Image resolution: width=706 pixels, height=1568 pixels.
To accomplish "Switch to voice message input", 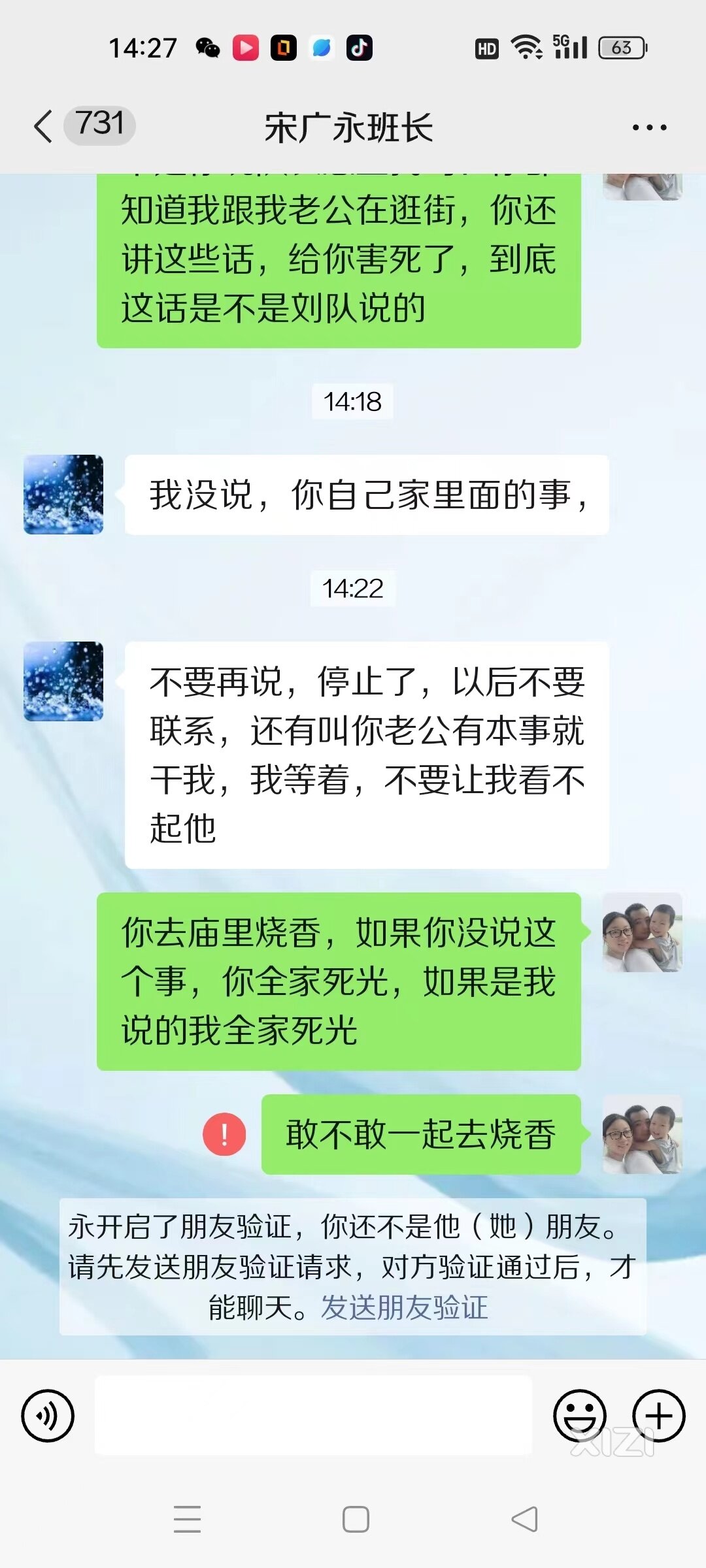I will pyautogui.click(x=48, y=1416).
